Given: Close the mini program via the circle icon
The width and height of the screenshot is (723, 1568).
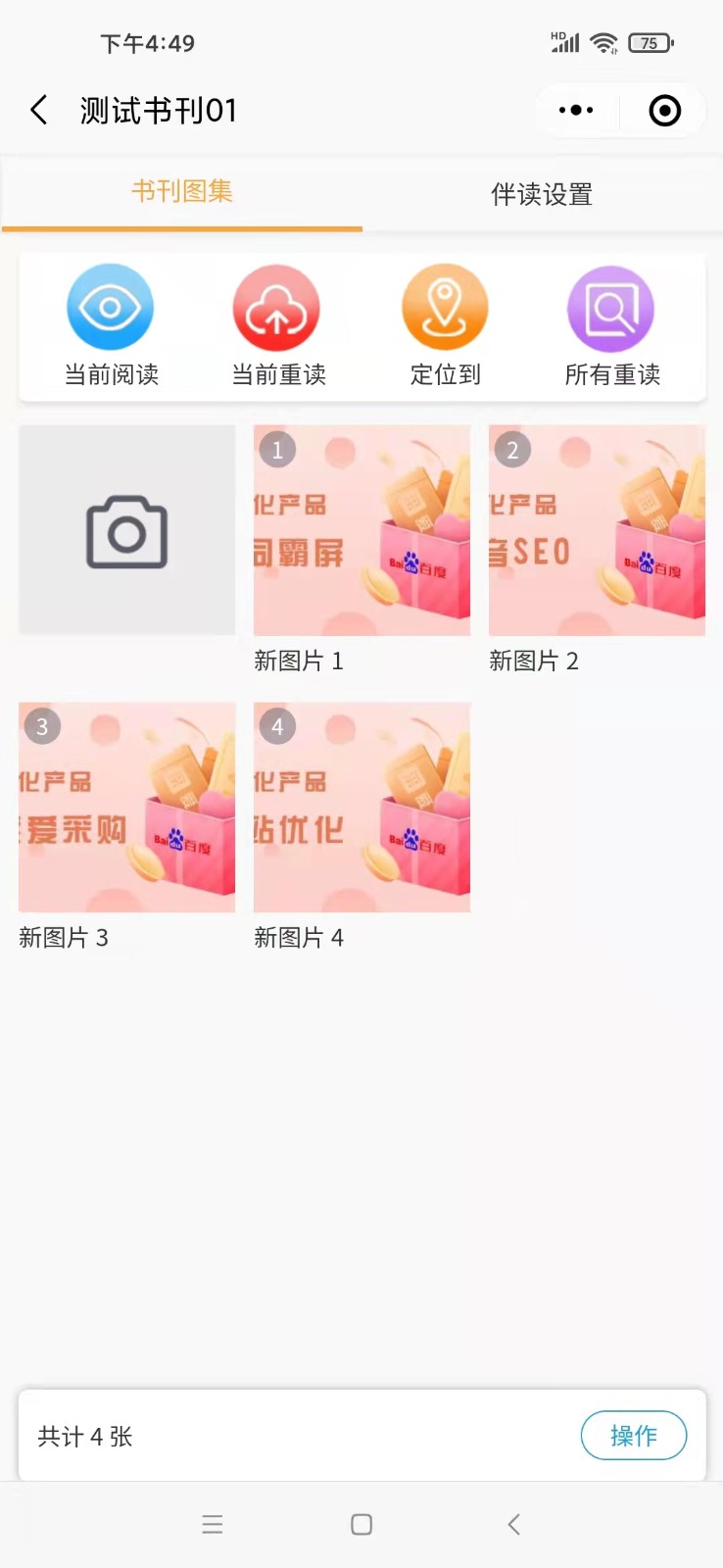Looking at the screenshot, I should coord(665,111).
